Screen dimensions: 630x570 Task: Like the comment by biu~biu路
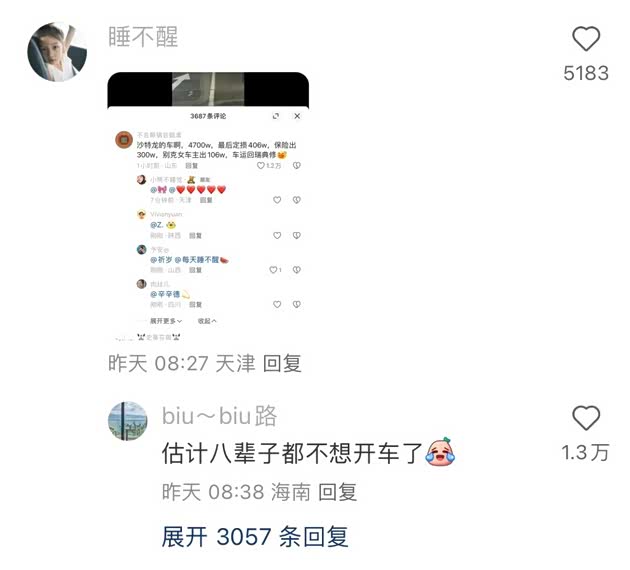tap(585, 419)
